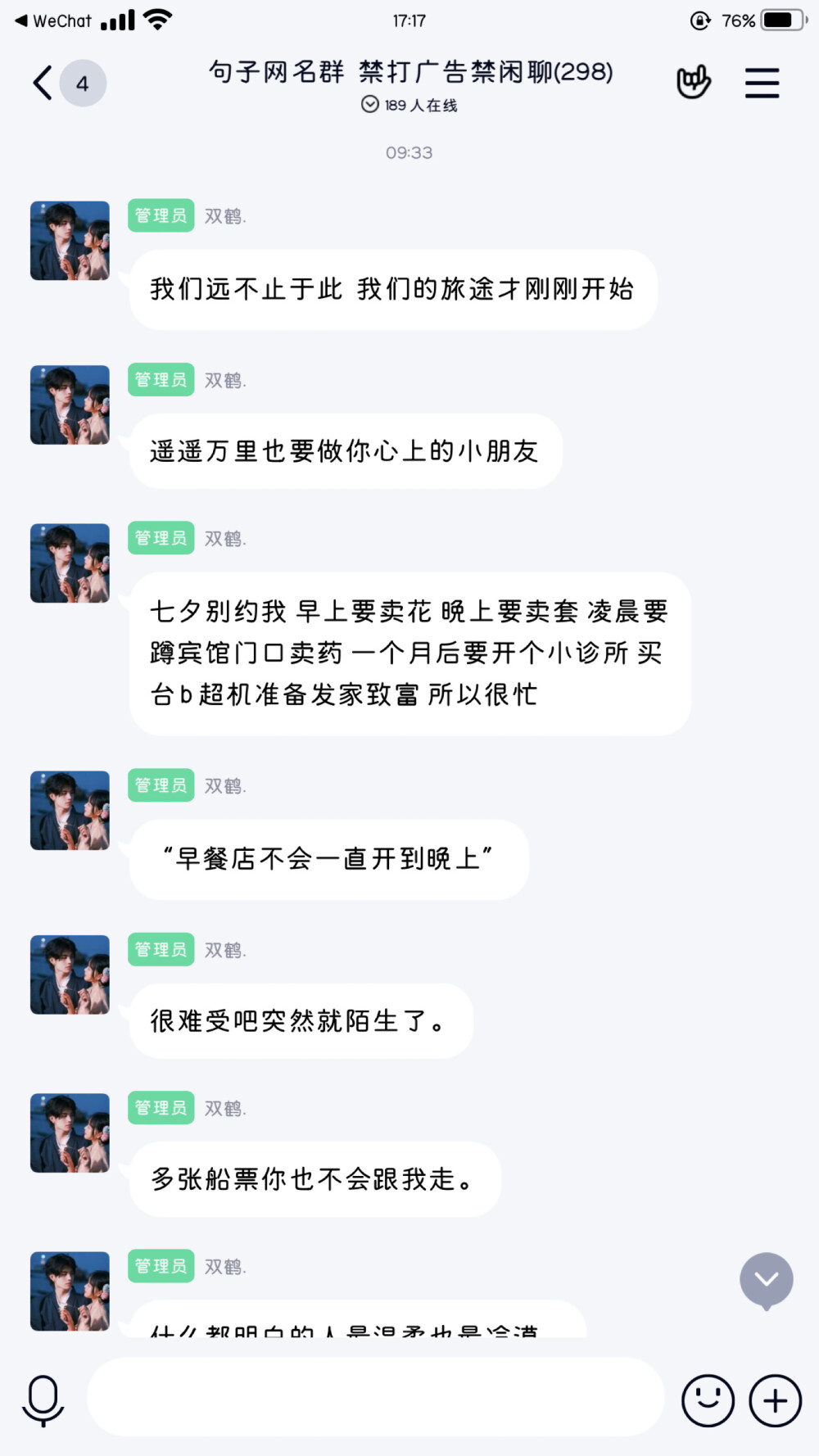Return to WeChat via top-left shortcut

tap(49, 20)
